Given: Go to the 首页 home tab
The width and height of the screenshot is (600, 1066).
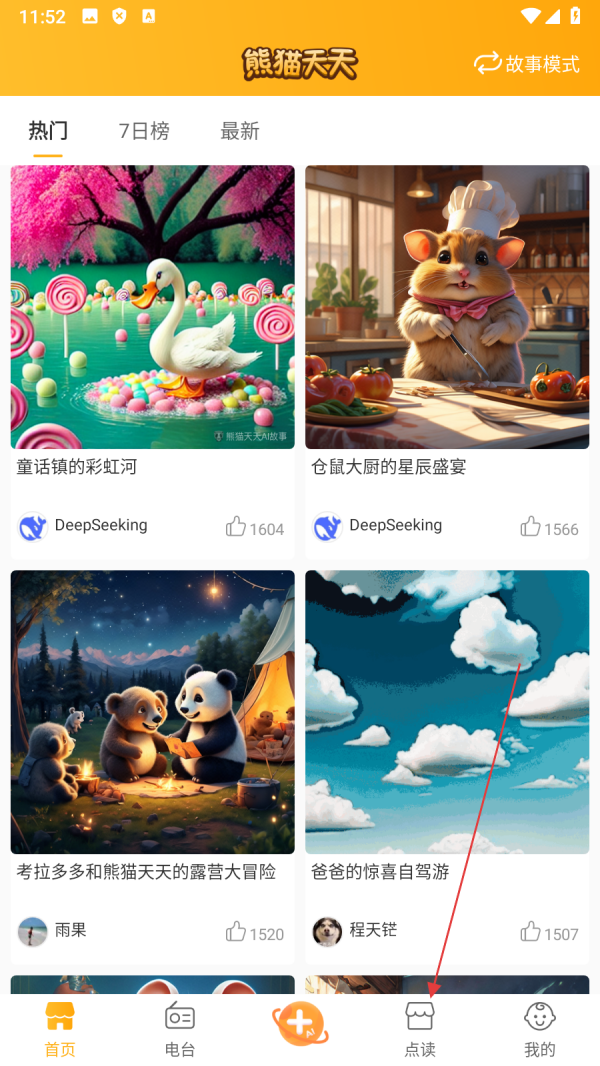Looking at the screenshot, I should pyautogui.click(x=60, y=1030).
